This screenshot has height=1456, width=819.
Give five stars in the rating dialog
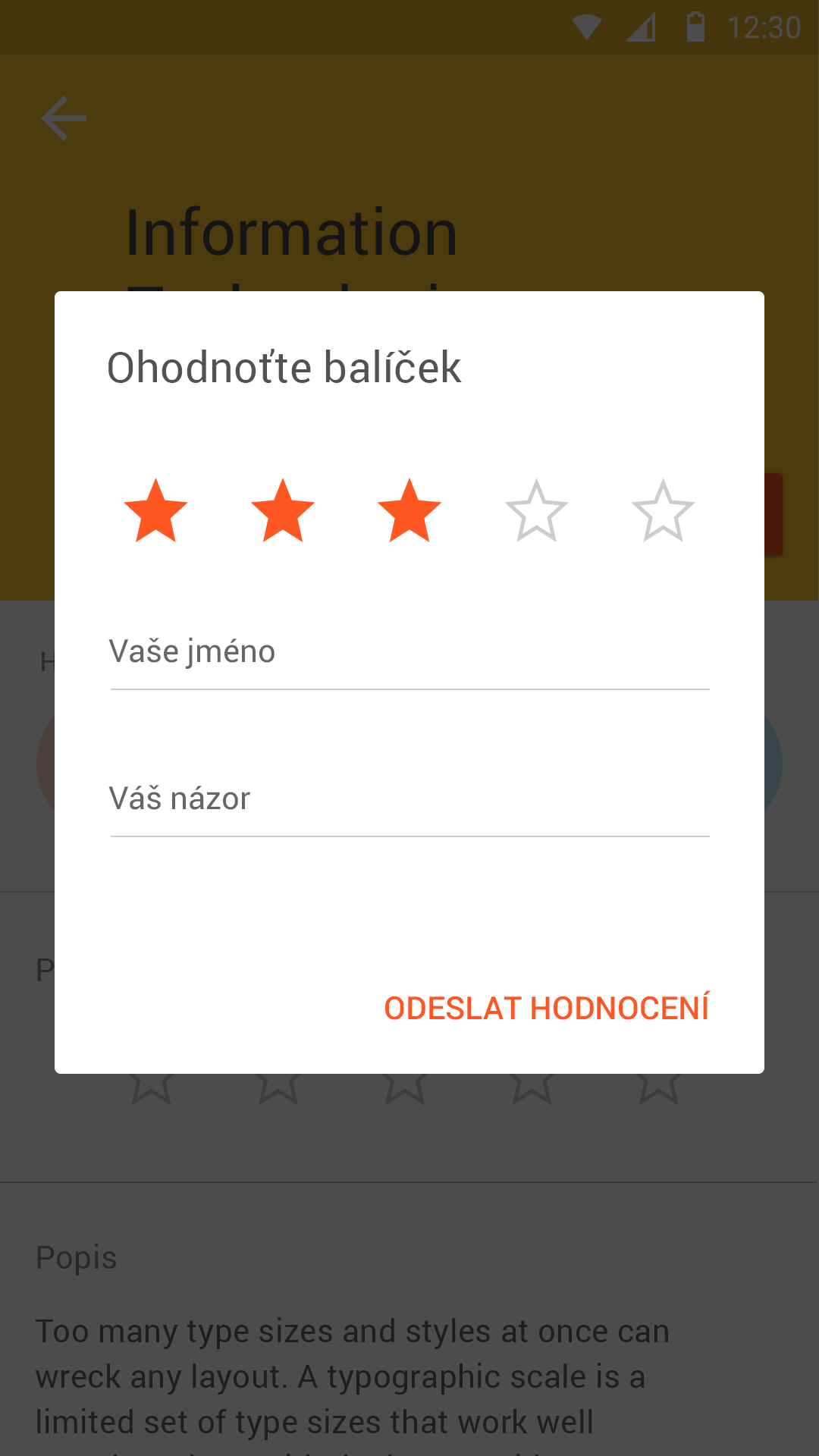[664, 511]
